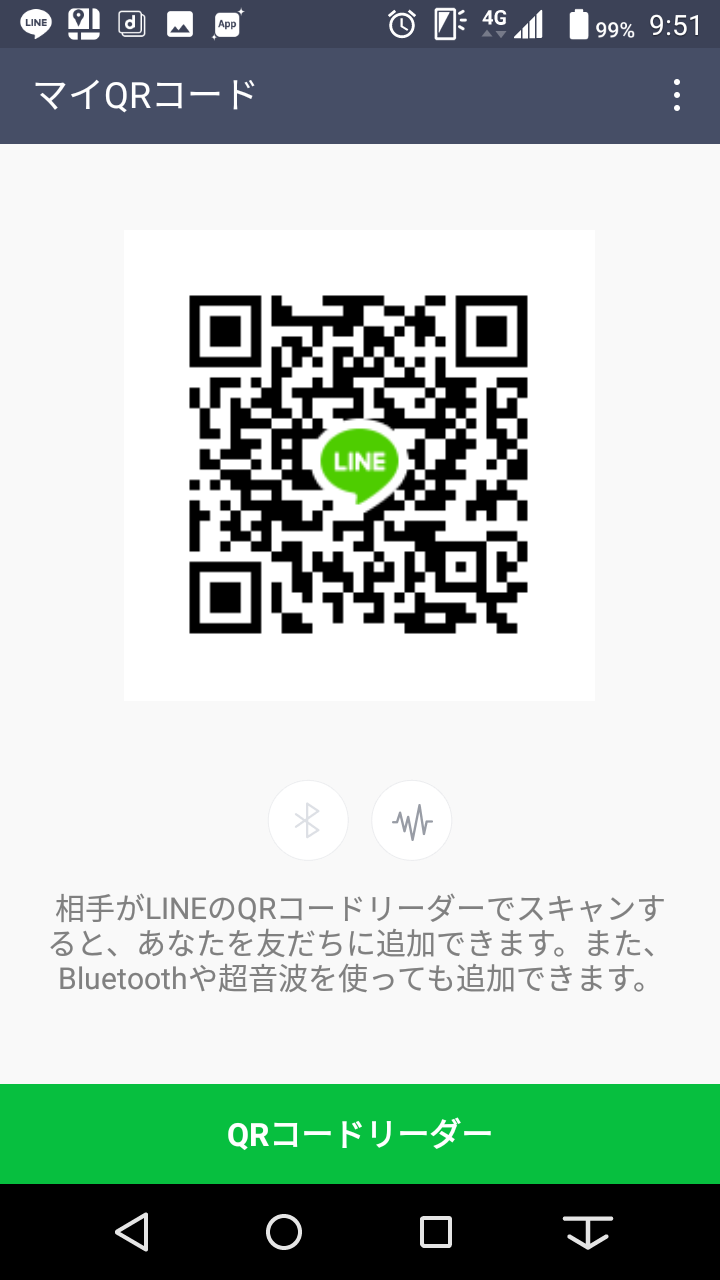
Task: Add friend using ultrasonic wave icon
Action: click(x=412, y=821)
